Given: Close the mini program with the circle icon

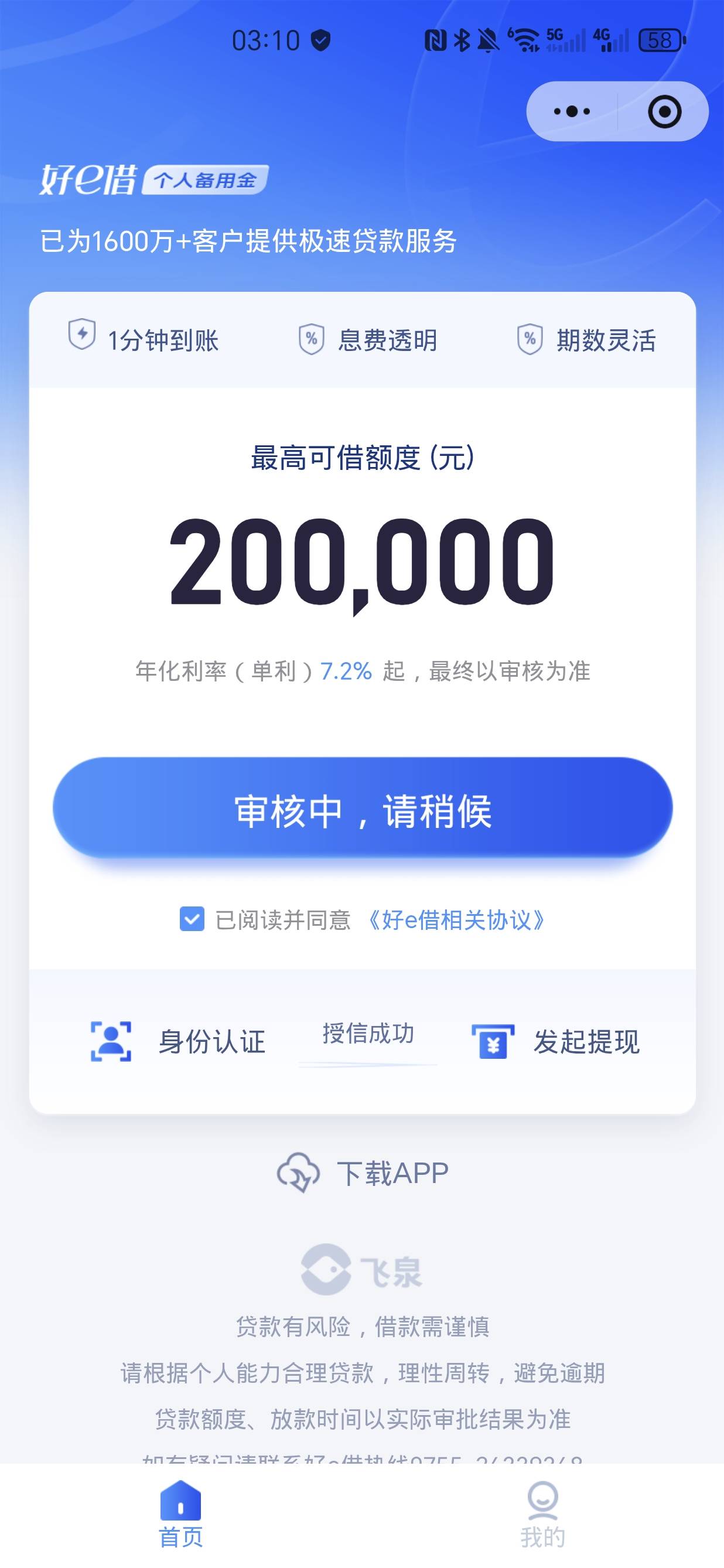Looking at the screenshot, I should (x=664, y=111).
